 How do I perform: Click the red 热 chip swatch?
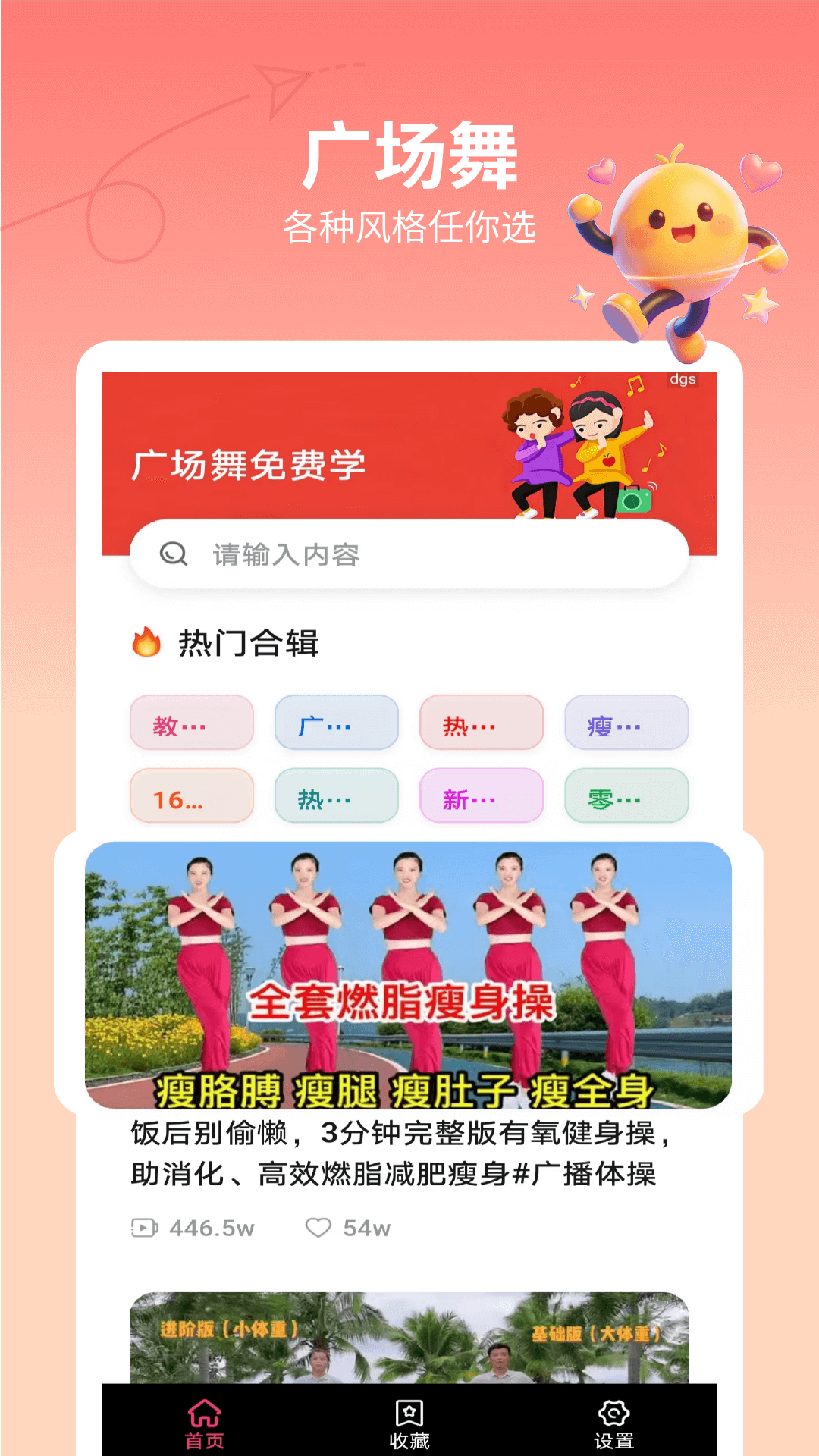pos(482,723)
